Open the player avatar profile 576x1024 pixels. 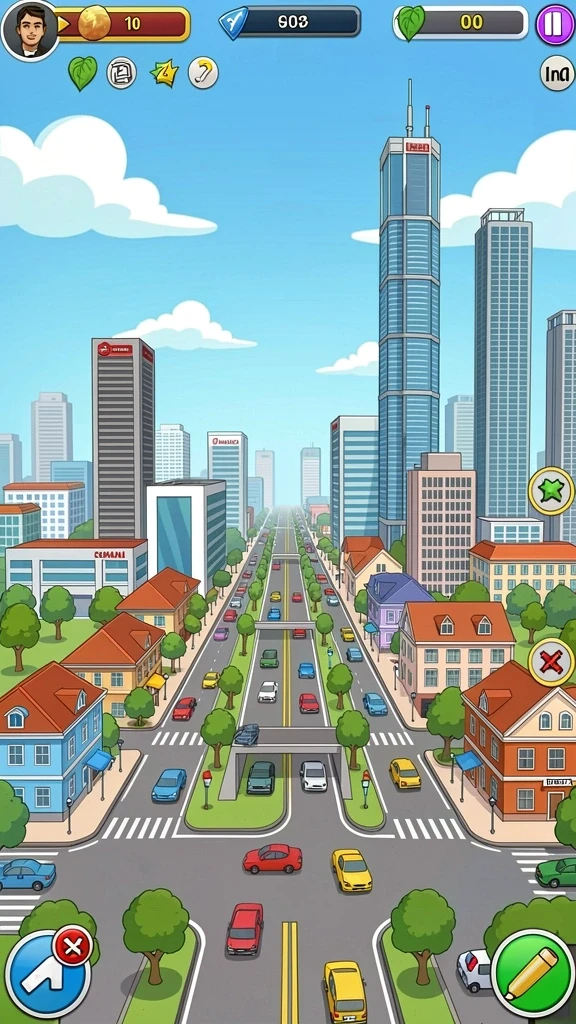point(30,29)
